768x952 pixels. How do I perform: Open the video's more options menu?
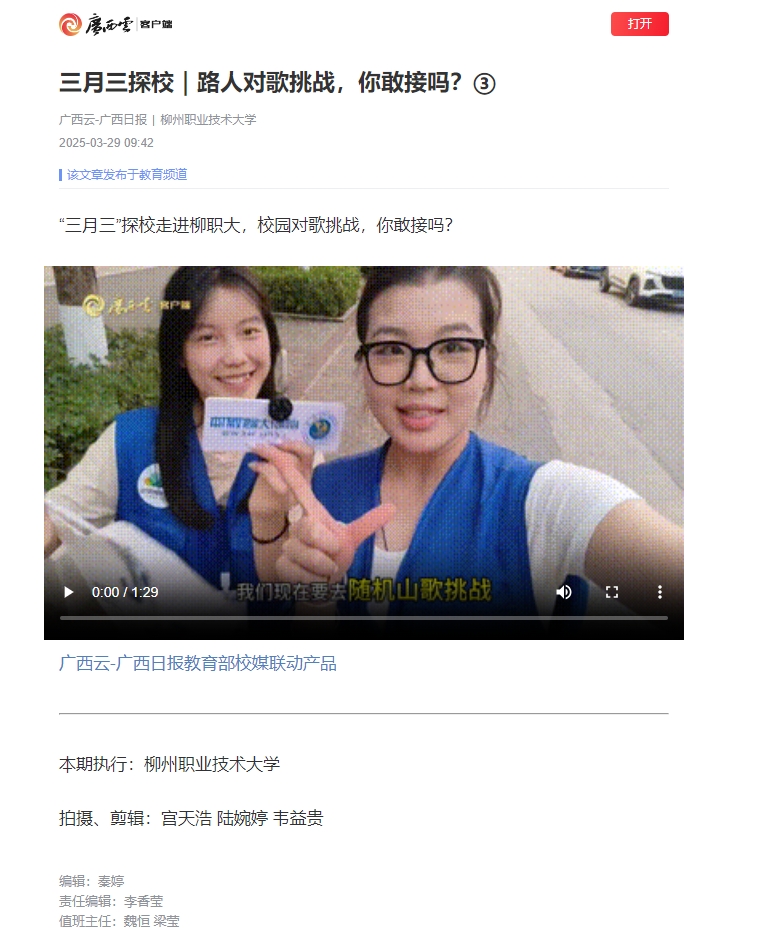coord(660,592)
